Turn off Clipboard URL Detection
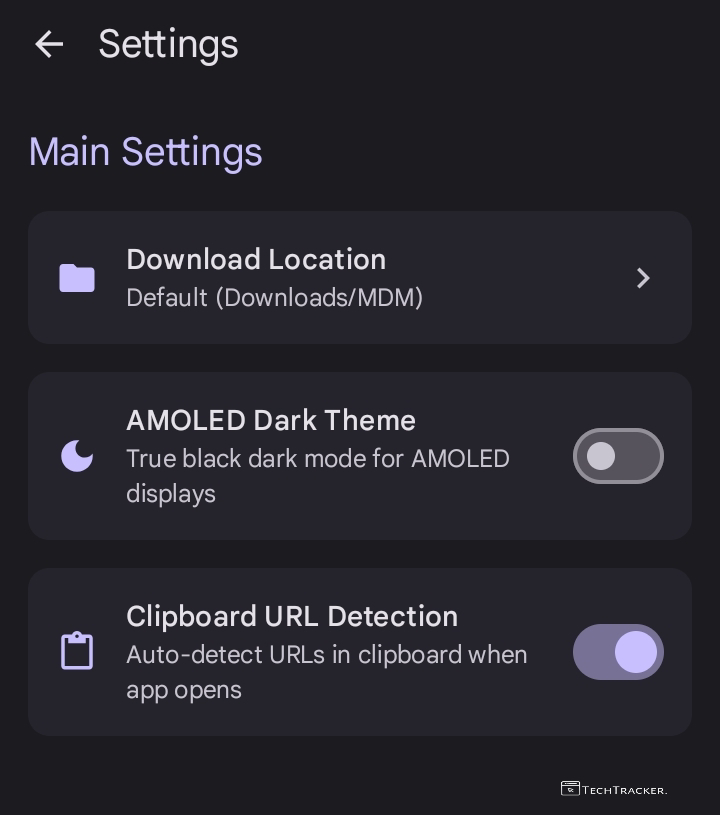 pos(617,652)
